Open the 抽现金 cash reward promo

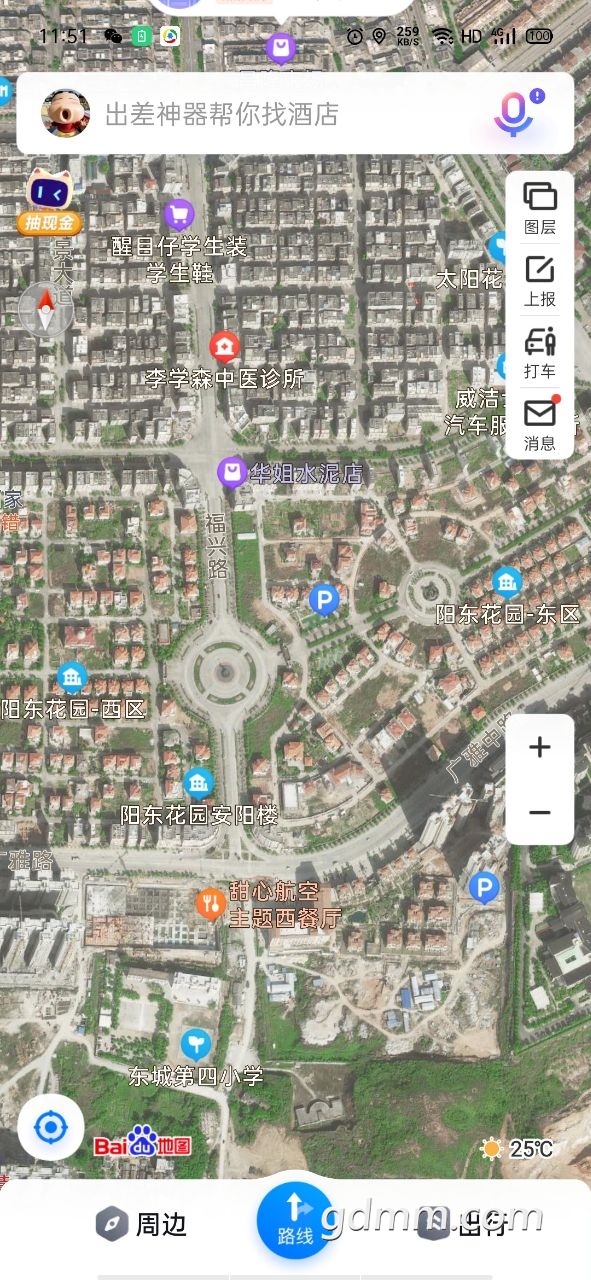pos(49,203)
